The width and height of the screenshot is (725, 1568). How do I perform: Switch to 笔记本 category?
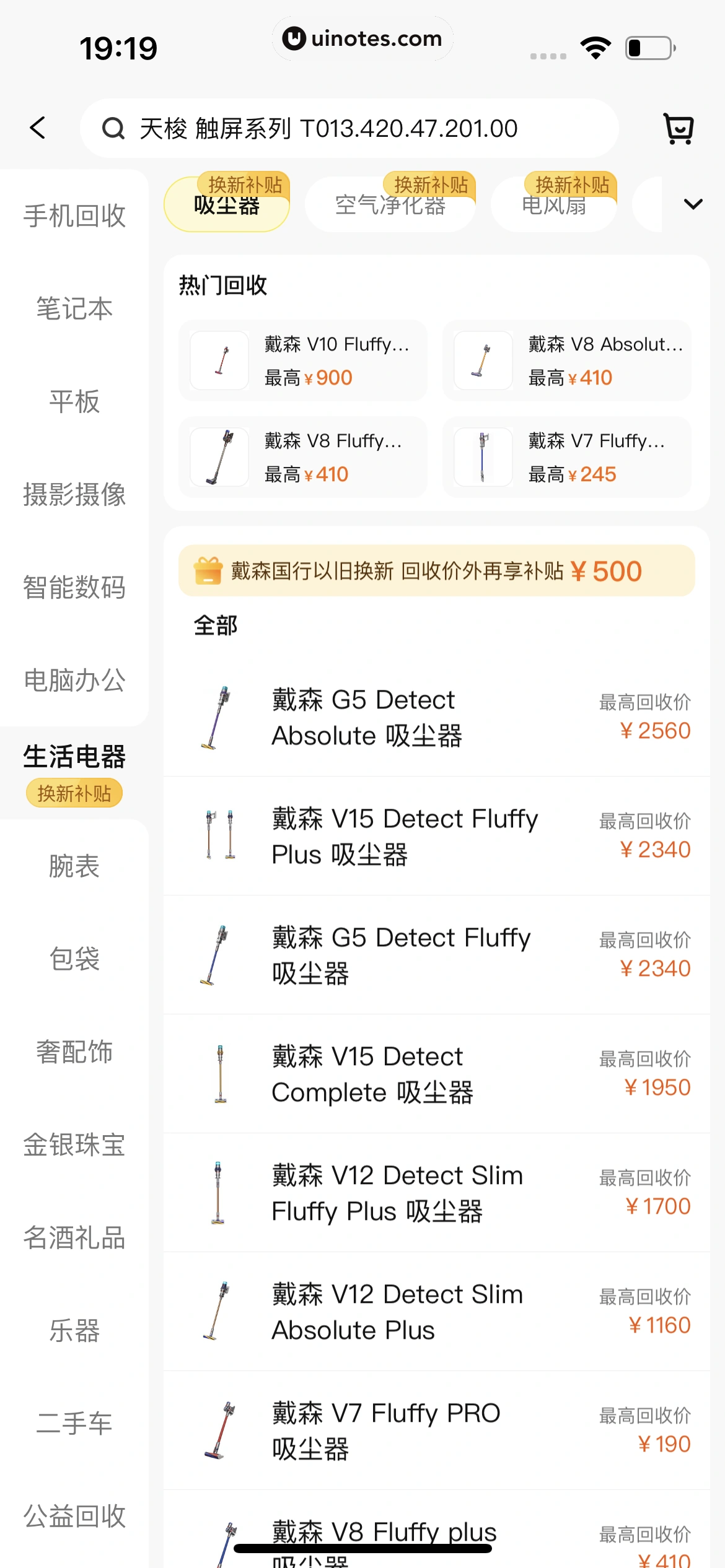click(74, 308)
